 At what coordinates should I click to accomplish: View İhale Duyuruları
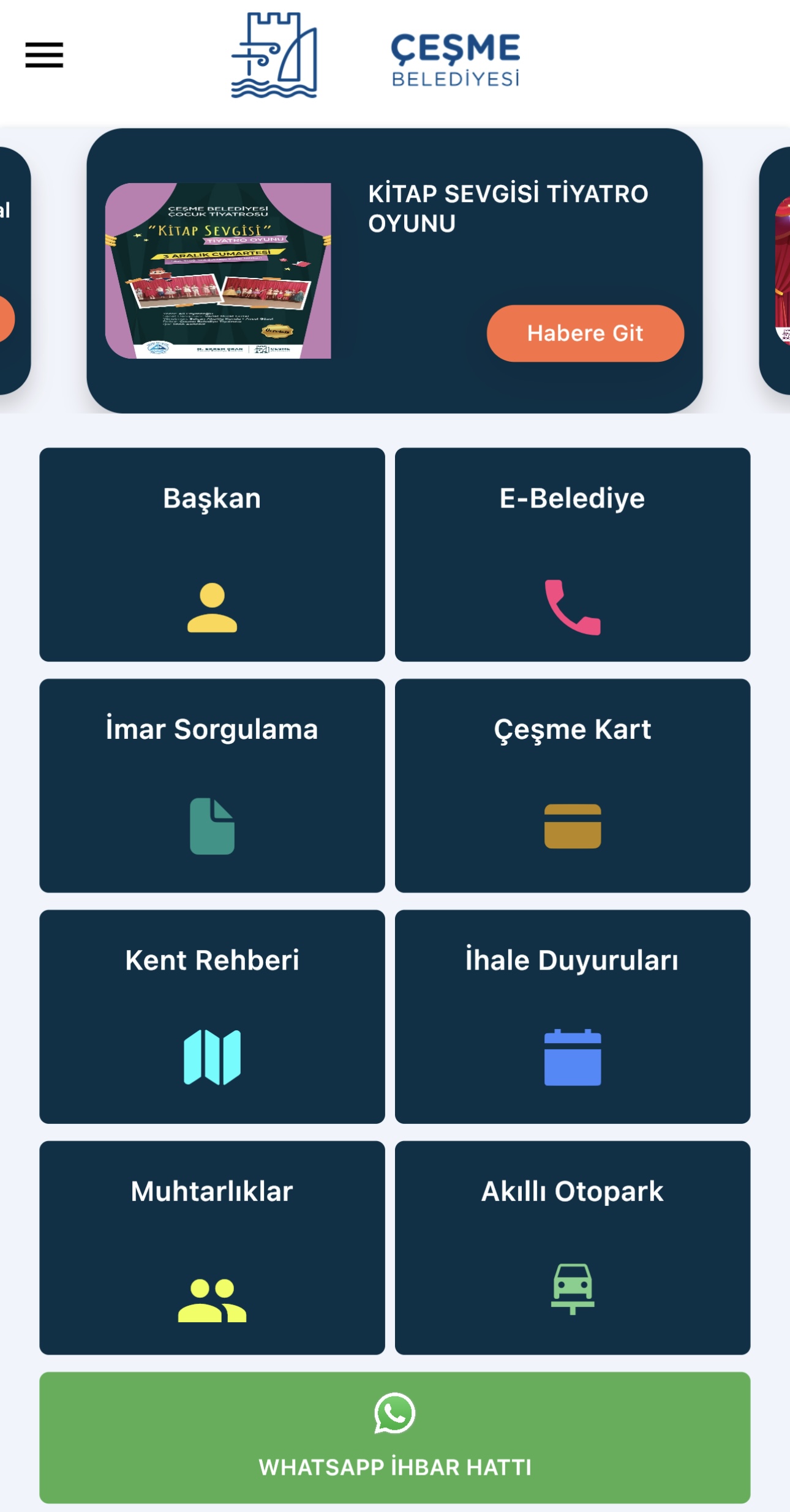[572, 1016]
